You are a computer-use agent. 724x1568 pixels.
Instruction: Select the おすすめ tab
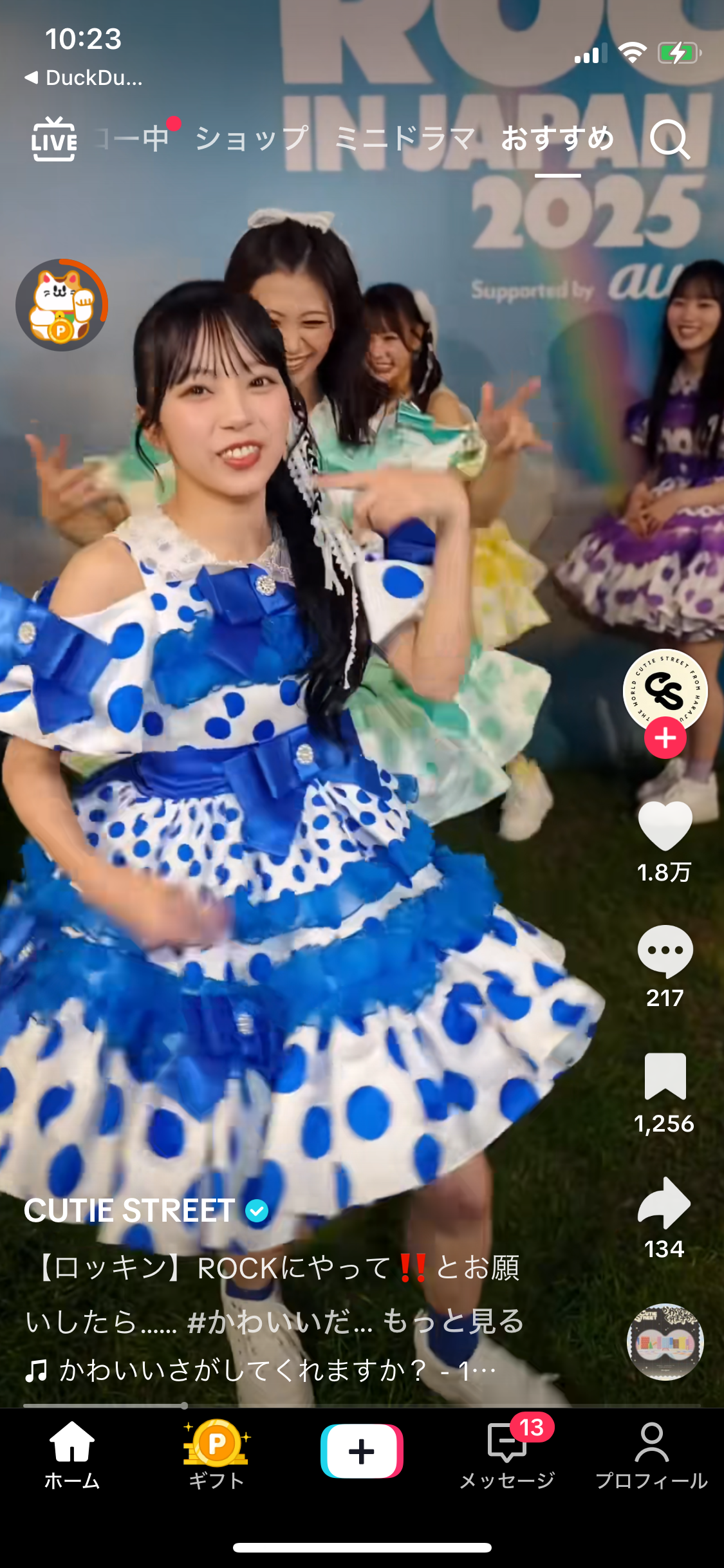click(x=557, y=139)
